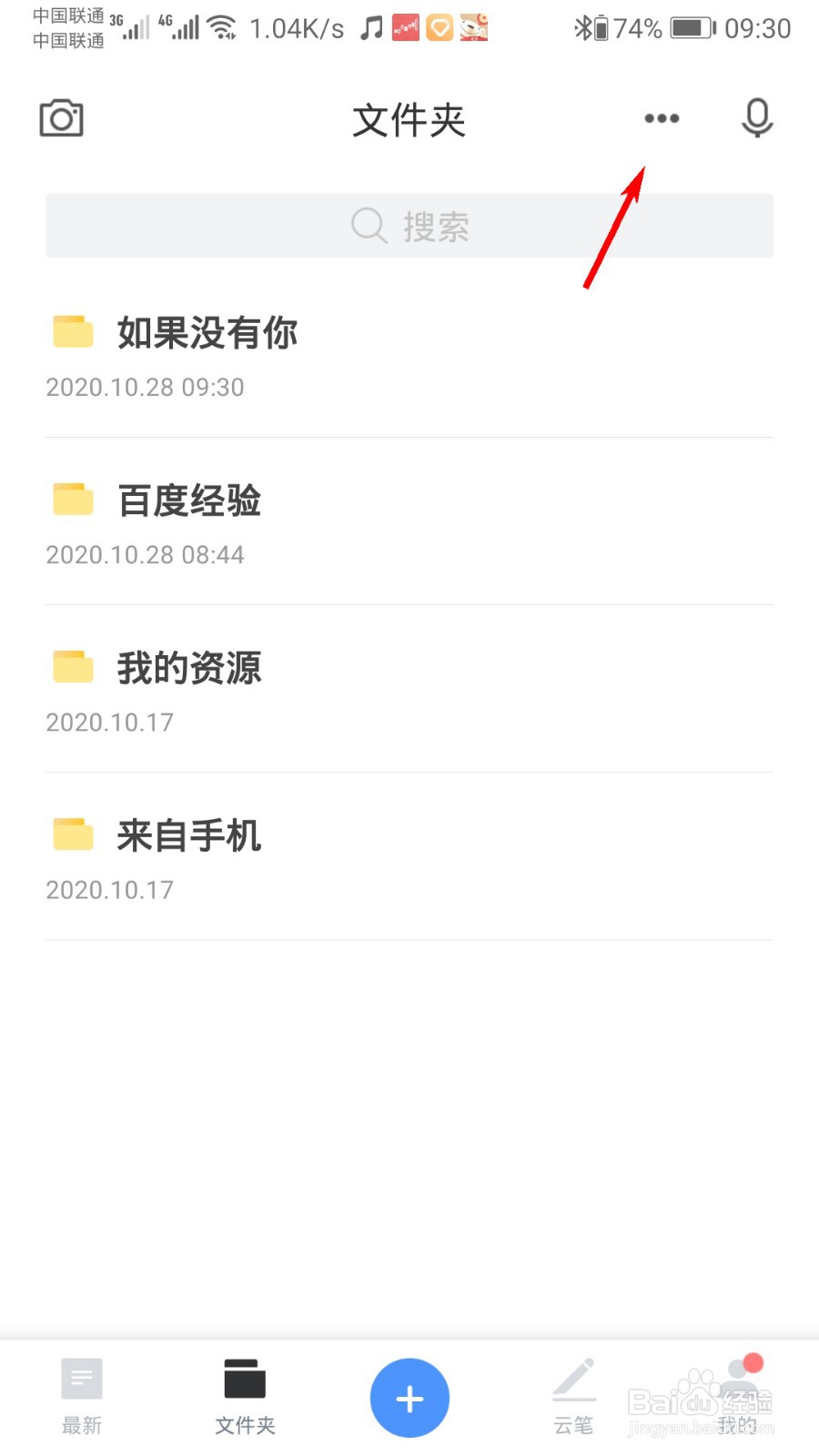
Task: Open the camera icon
Action: pyautogui.click(x=62, y=118)
